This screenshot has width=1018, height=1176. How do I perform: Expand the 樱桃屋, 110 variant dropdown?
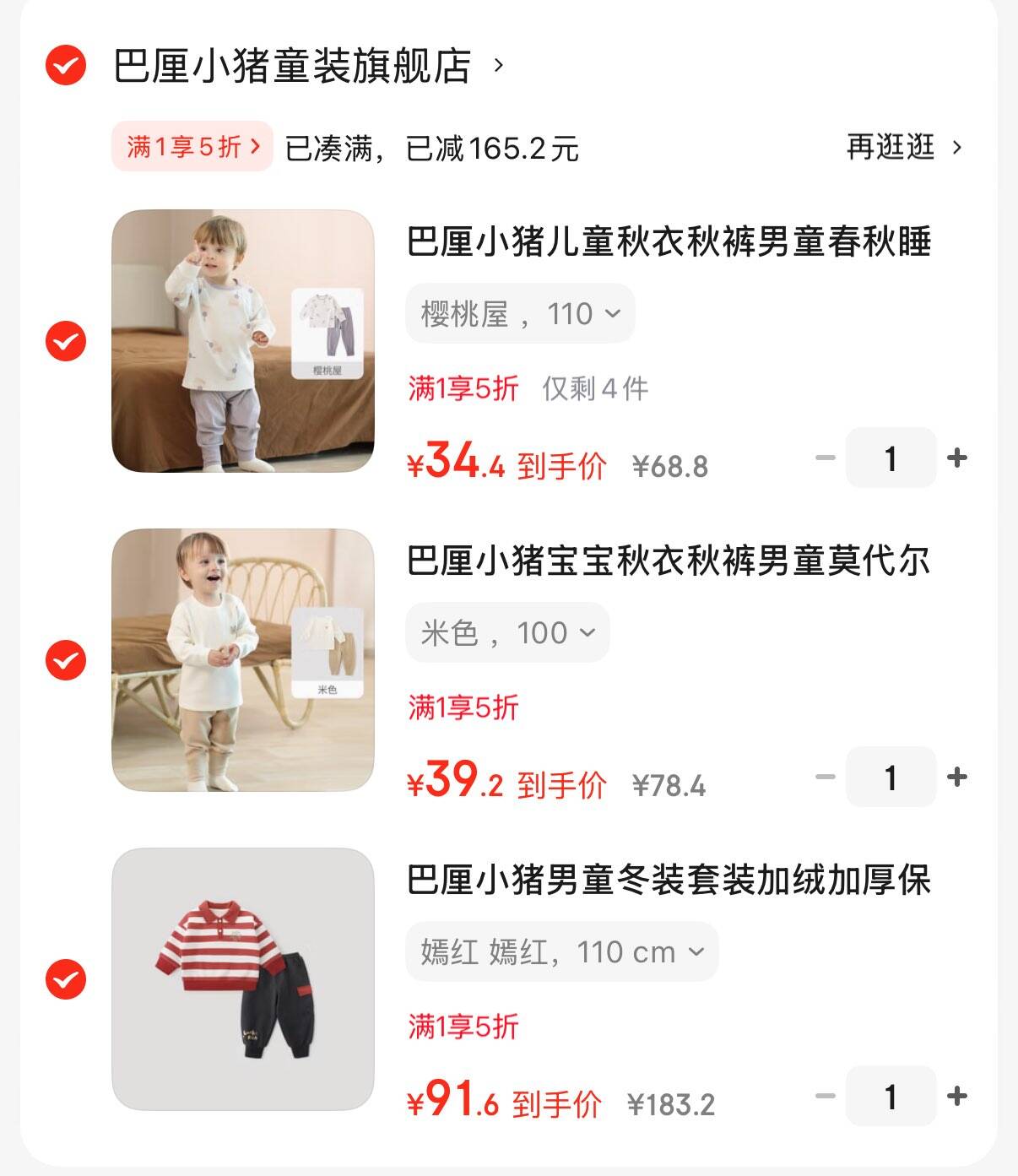[520, 314]
